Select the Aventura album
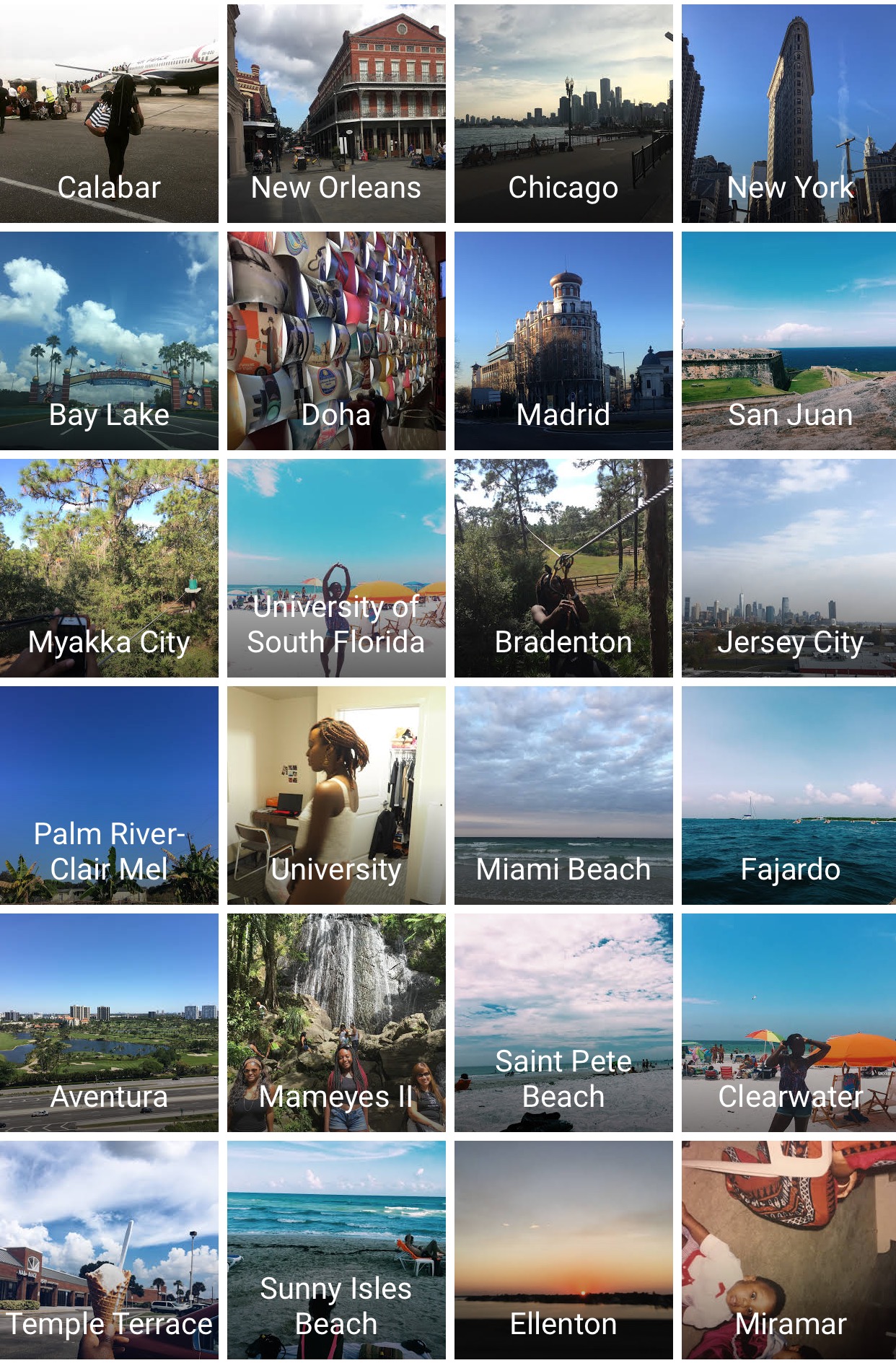The image size is (896, 1363). 109,1022
